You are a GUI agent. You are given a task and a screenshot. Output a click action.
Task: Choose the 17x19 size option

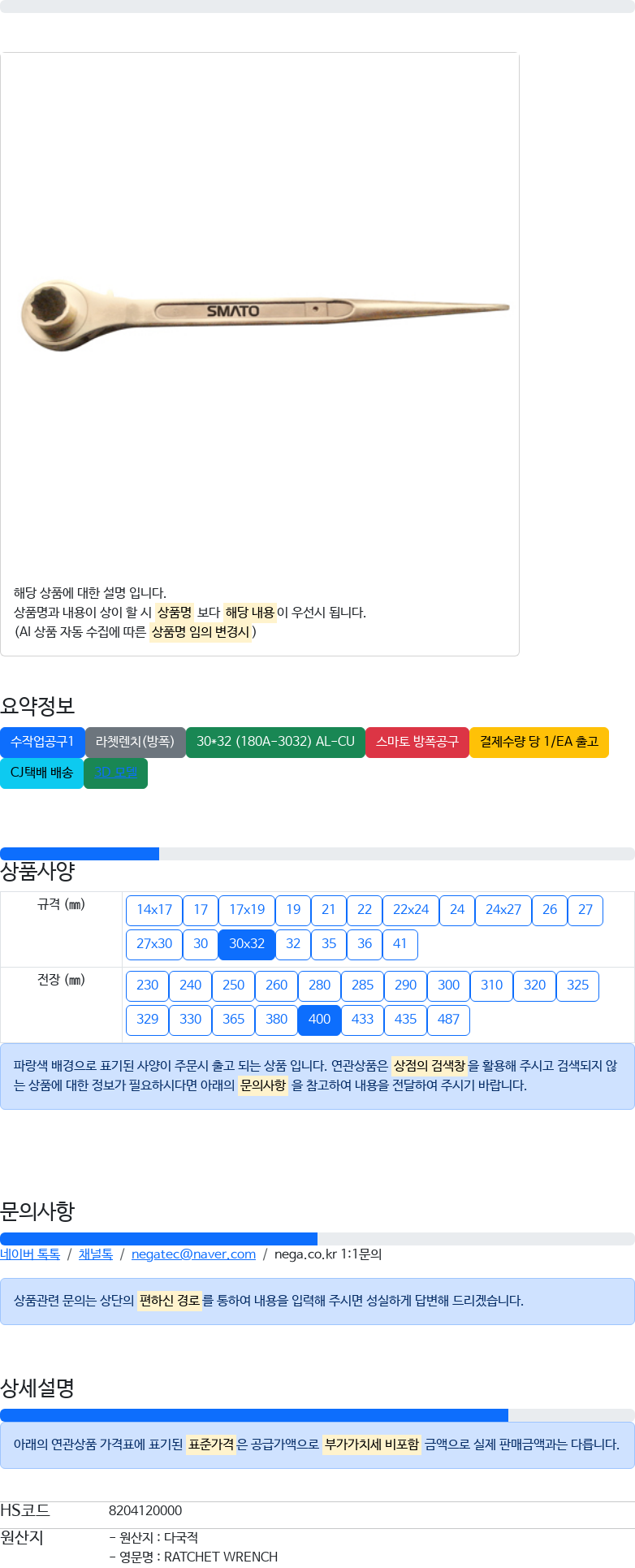[247, 910]
